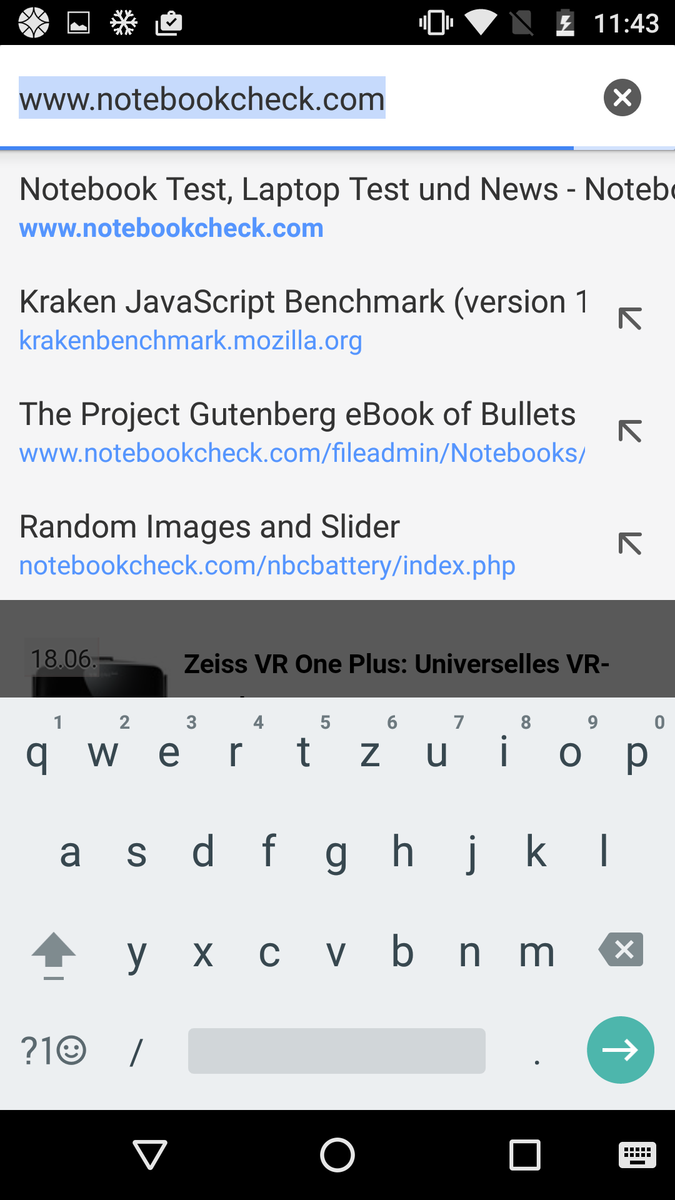Open the Zeiss VR One Plus article
Viewport: 675px width, 1200px height.
(x=396, y=664)
